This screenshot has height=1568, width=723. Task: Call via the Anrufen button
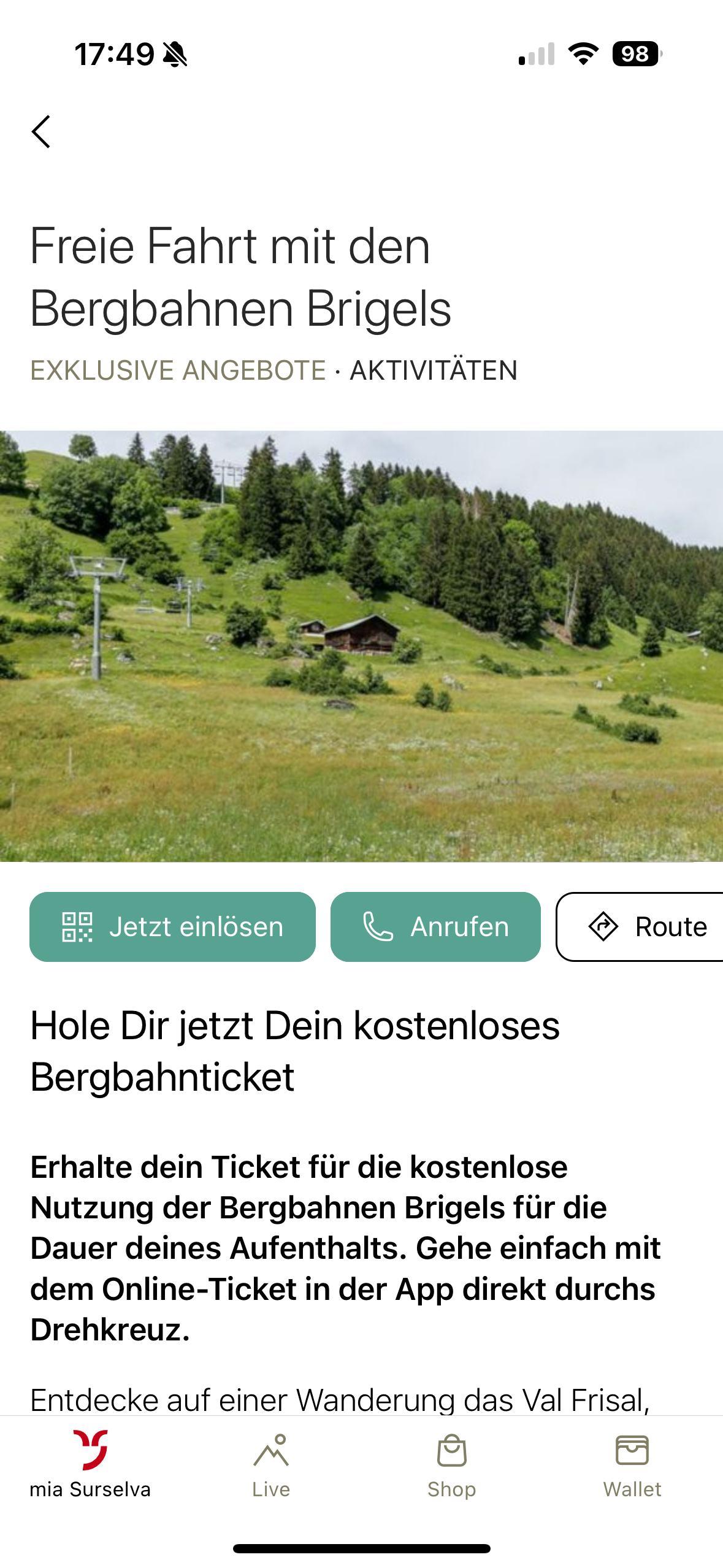(x=435, y=926)
